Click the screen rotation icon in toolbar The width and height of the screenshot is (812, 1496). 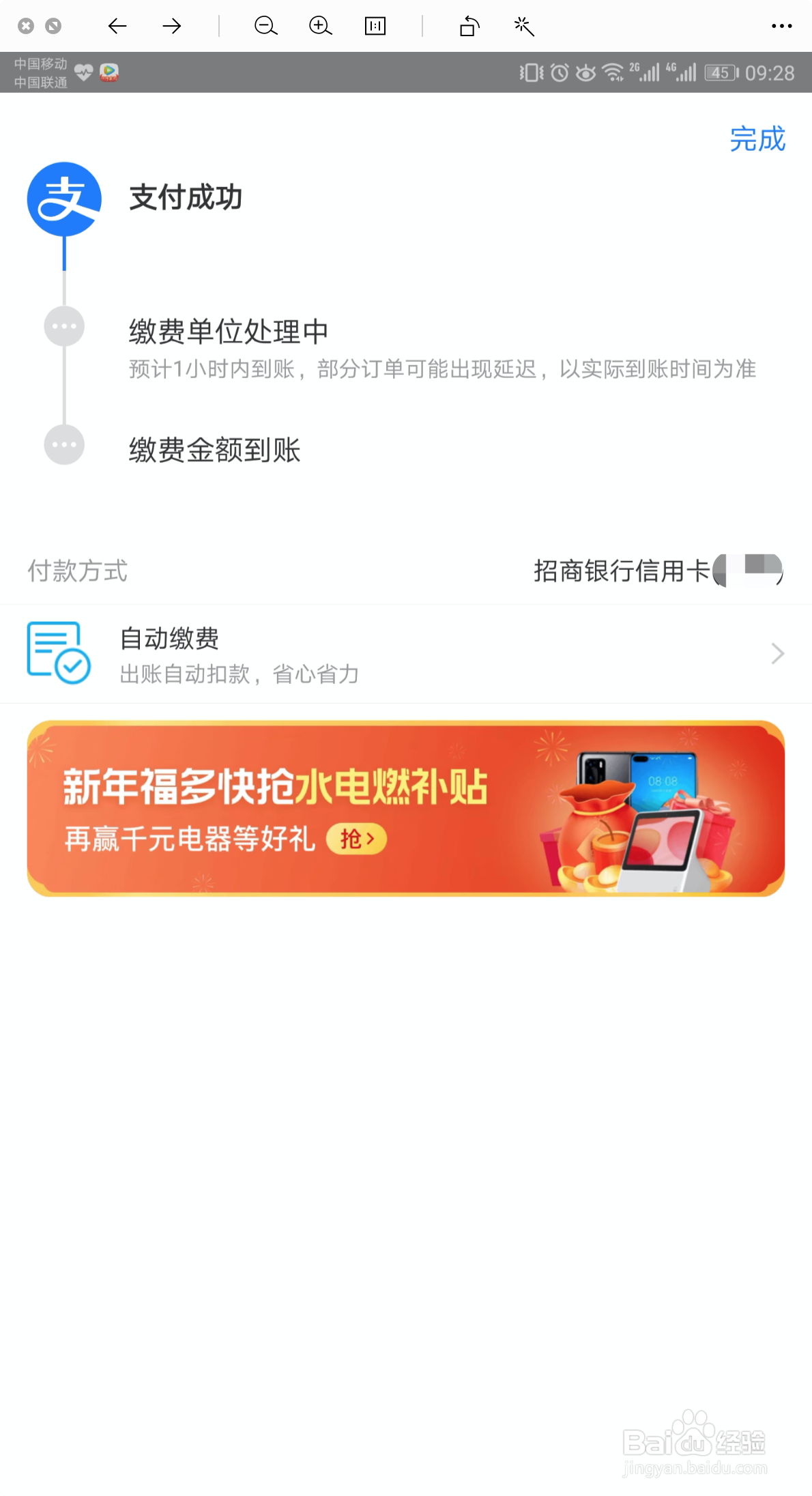click(x=469, y=27)
